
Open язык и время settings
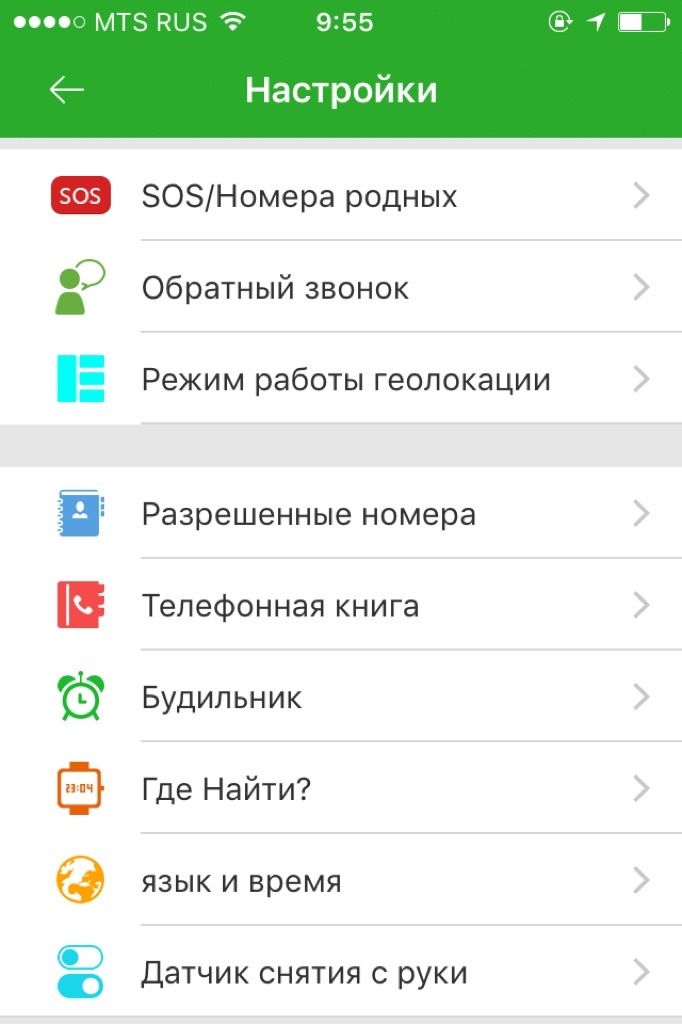[x=340, y=881]
